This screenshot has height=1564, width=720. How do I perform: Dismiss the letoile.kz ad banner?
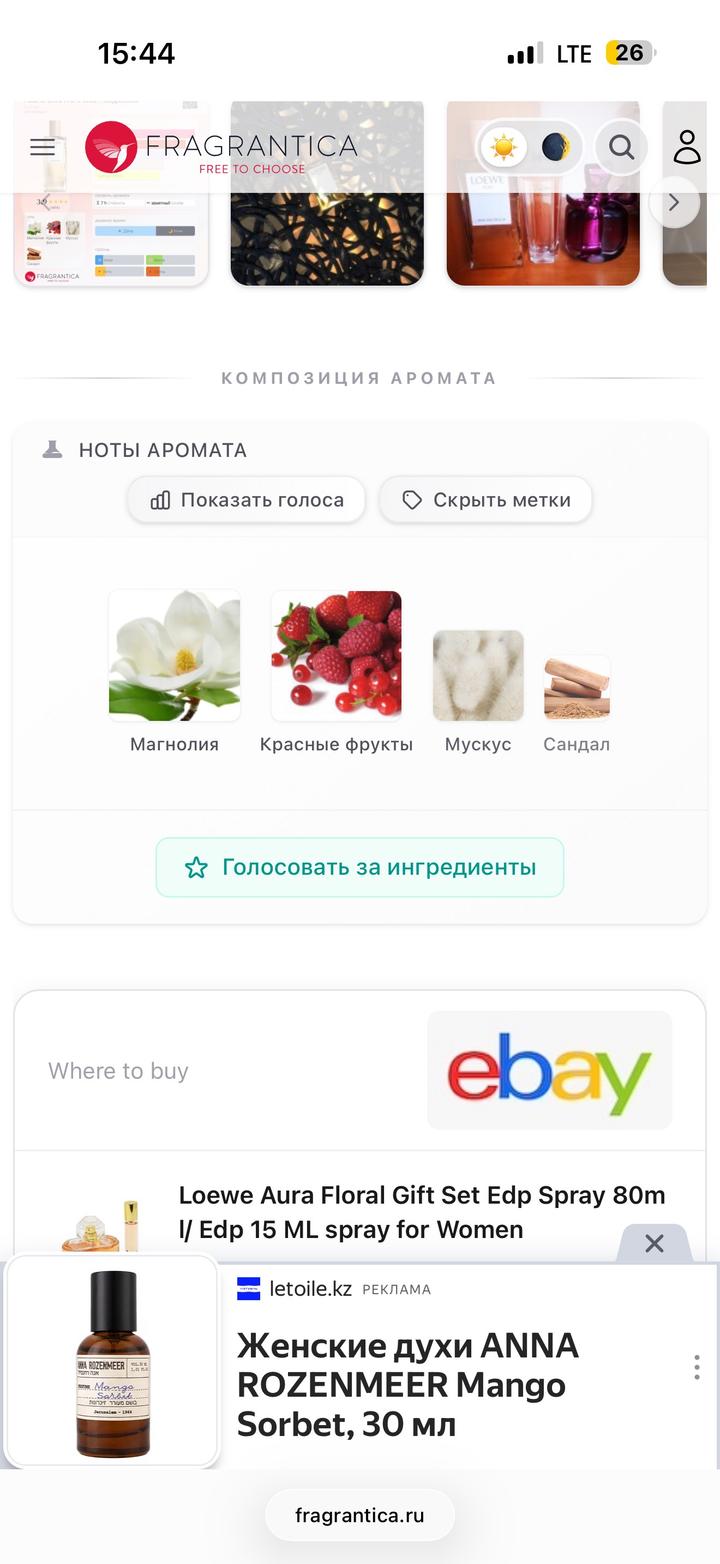point(654,1243)
